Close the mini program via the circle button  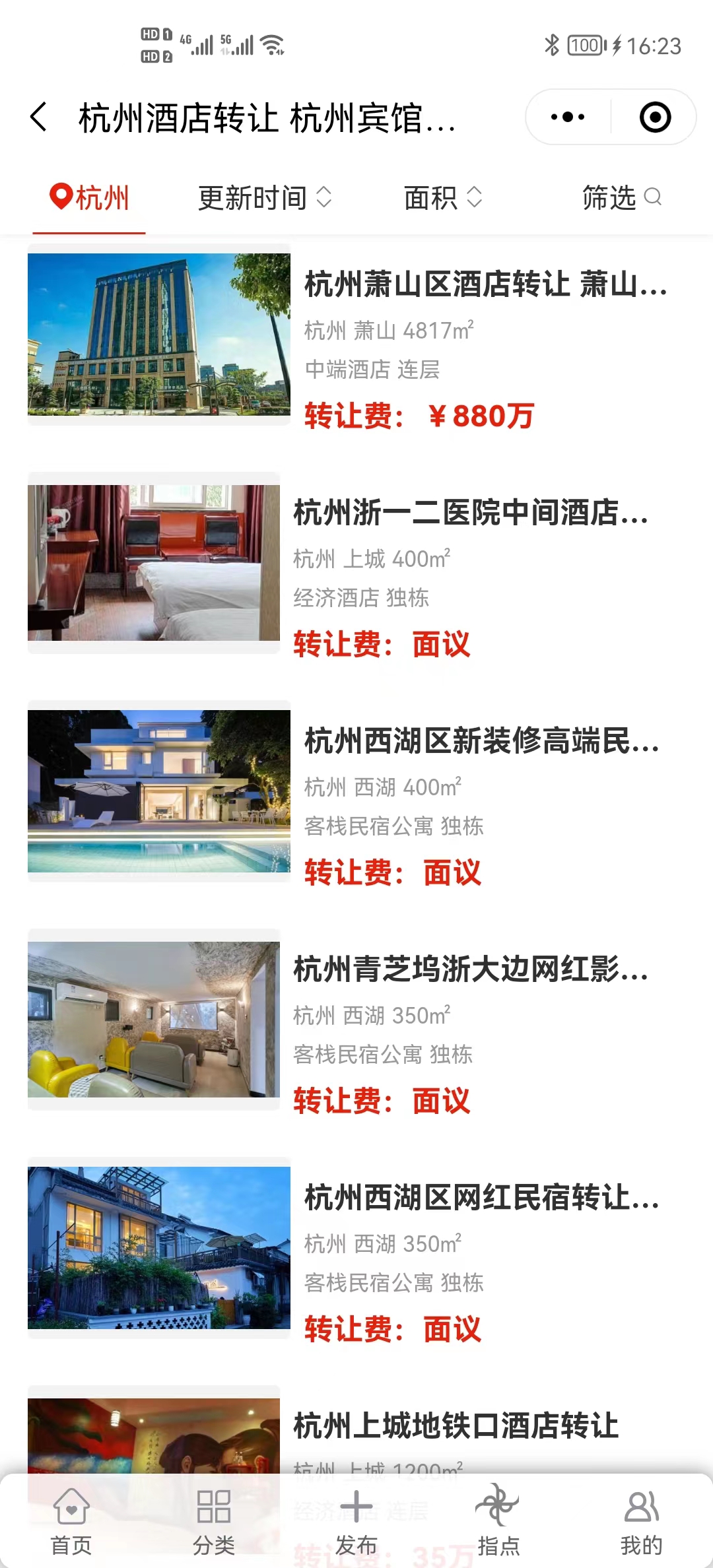coord(655,117)
